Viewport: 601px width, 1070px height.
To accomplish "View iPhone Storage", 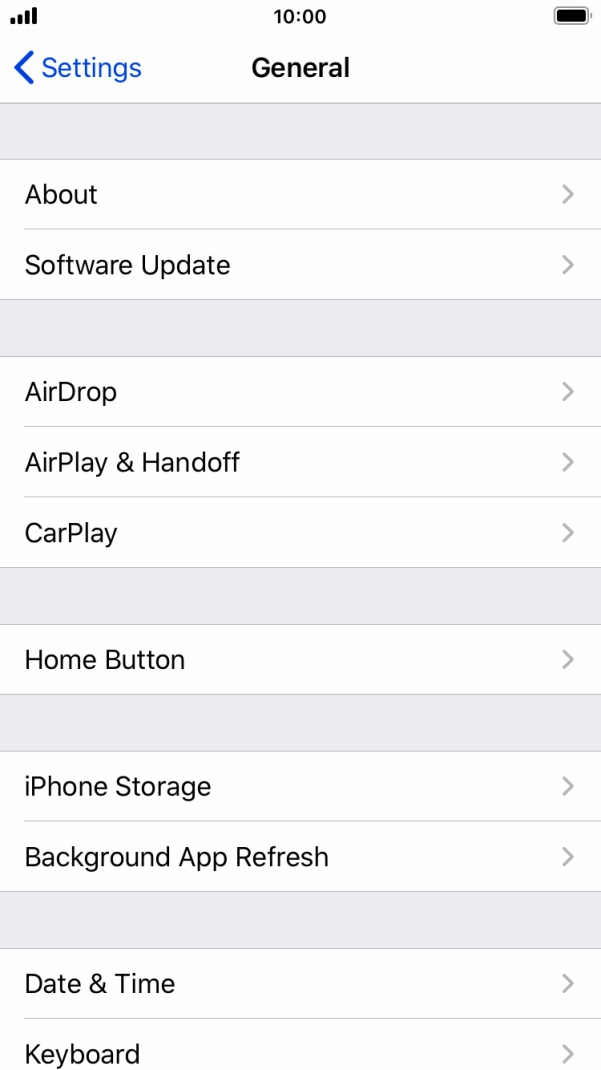I will point(300,786).
